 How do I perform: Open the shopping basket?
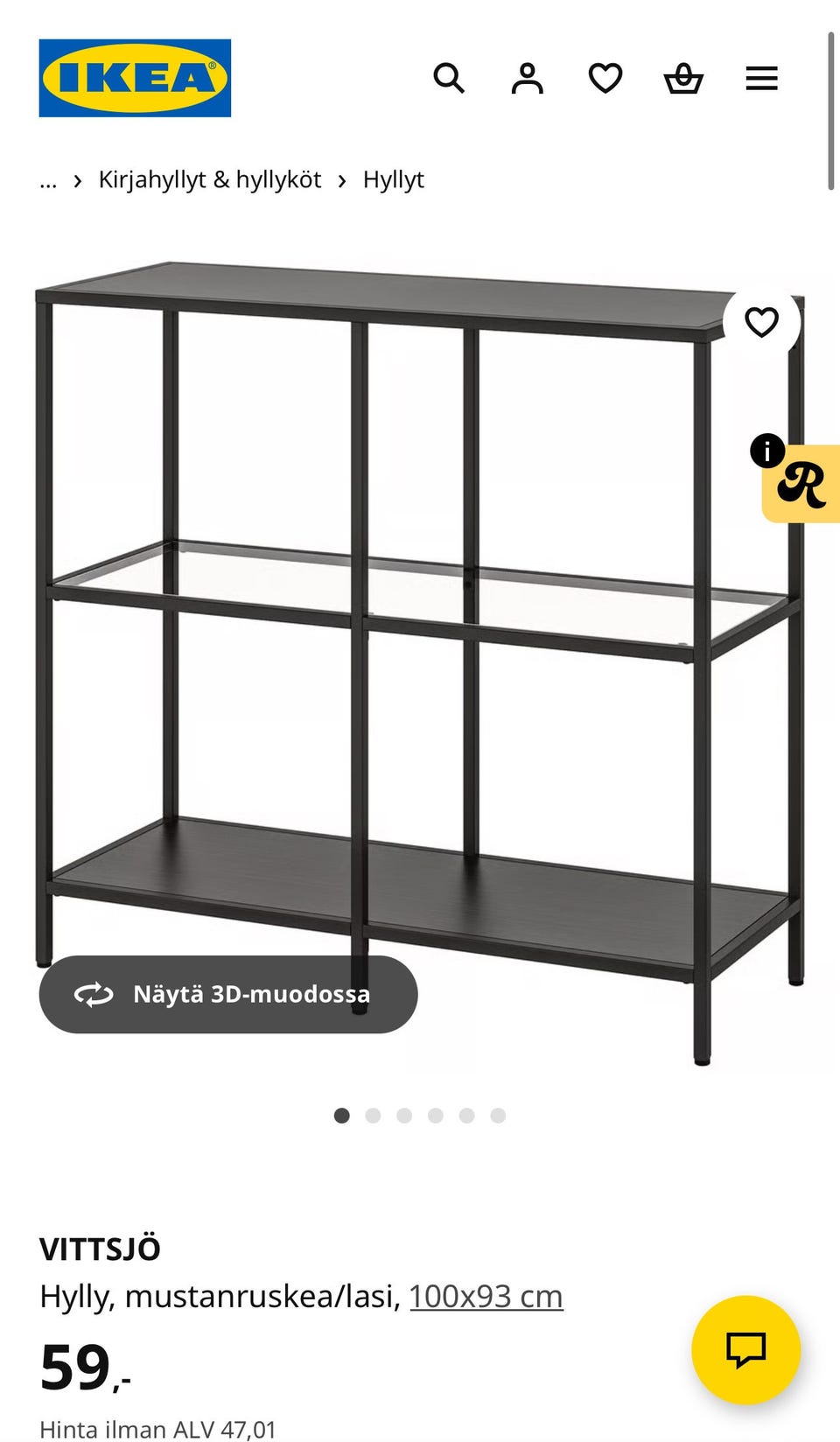[x=683, y=78]
